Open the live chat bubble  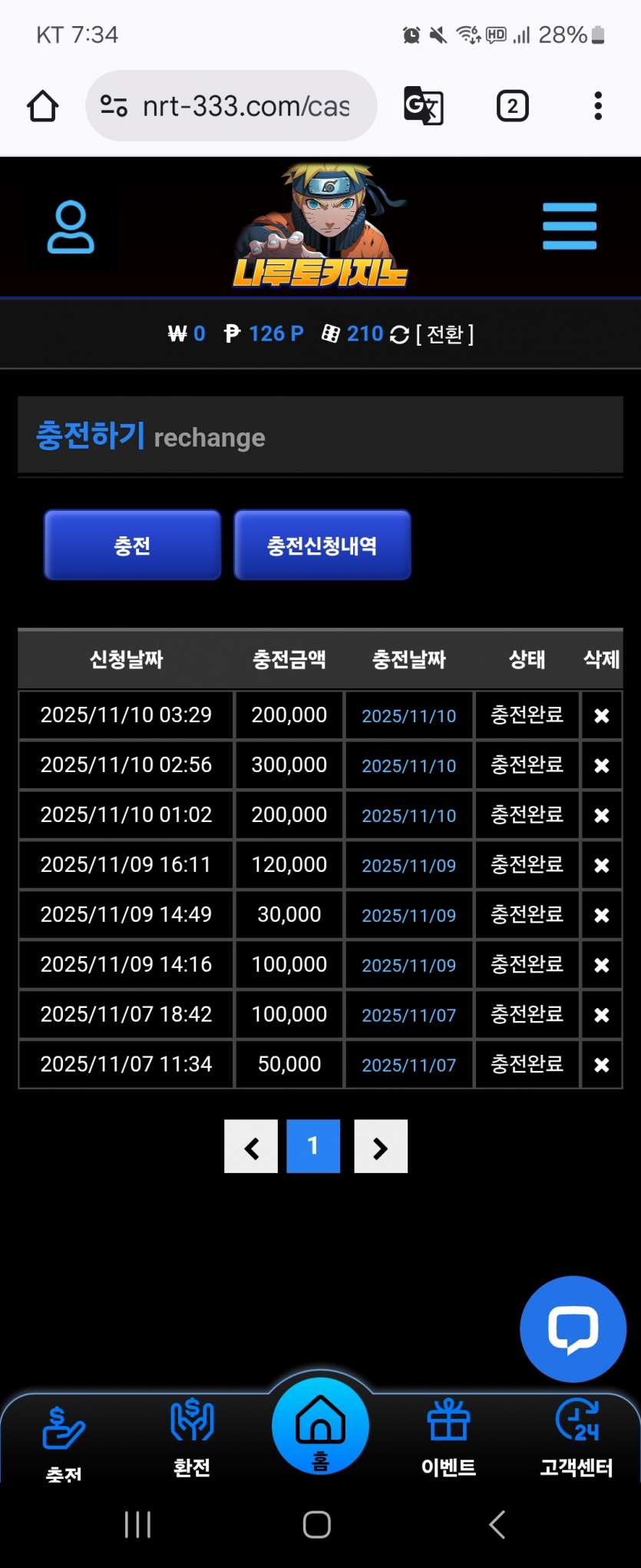pos(573,1329)
